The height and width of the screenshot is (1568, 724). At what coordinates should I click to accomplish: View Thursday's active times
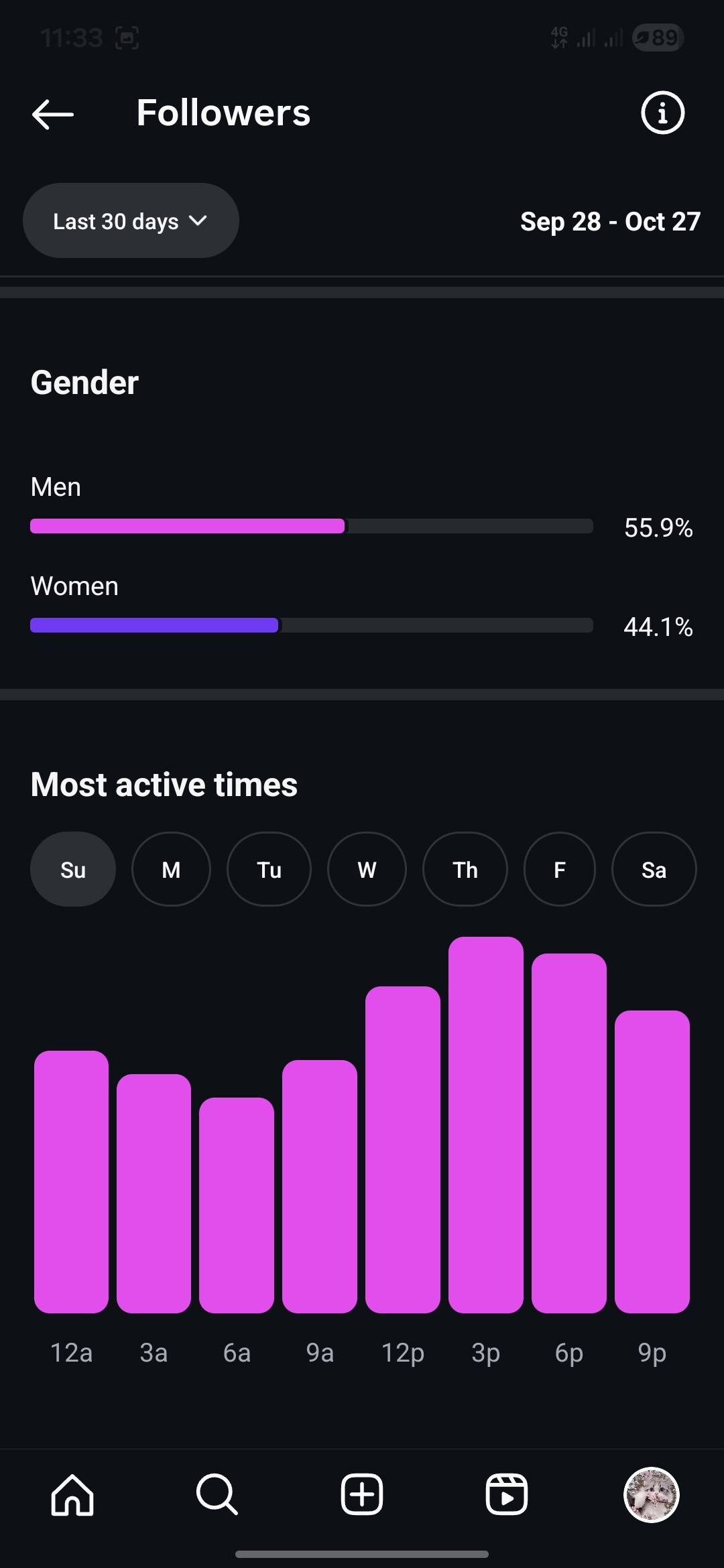point(465,869)
